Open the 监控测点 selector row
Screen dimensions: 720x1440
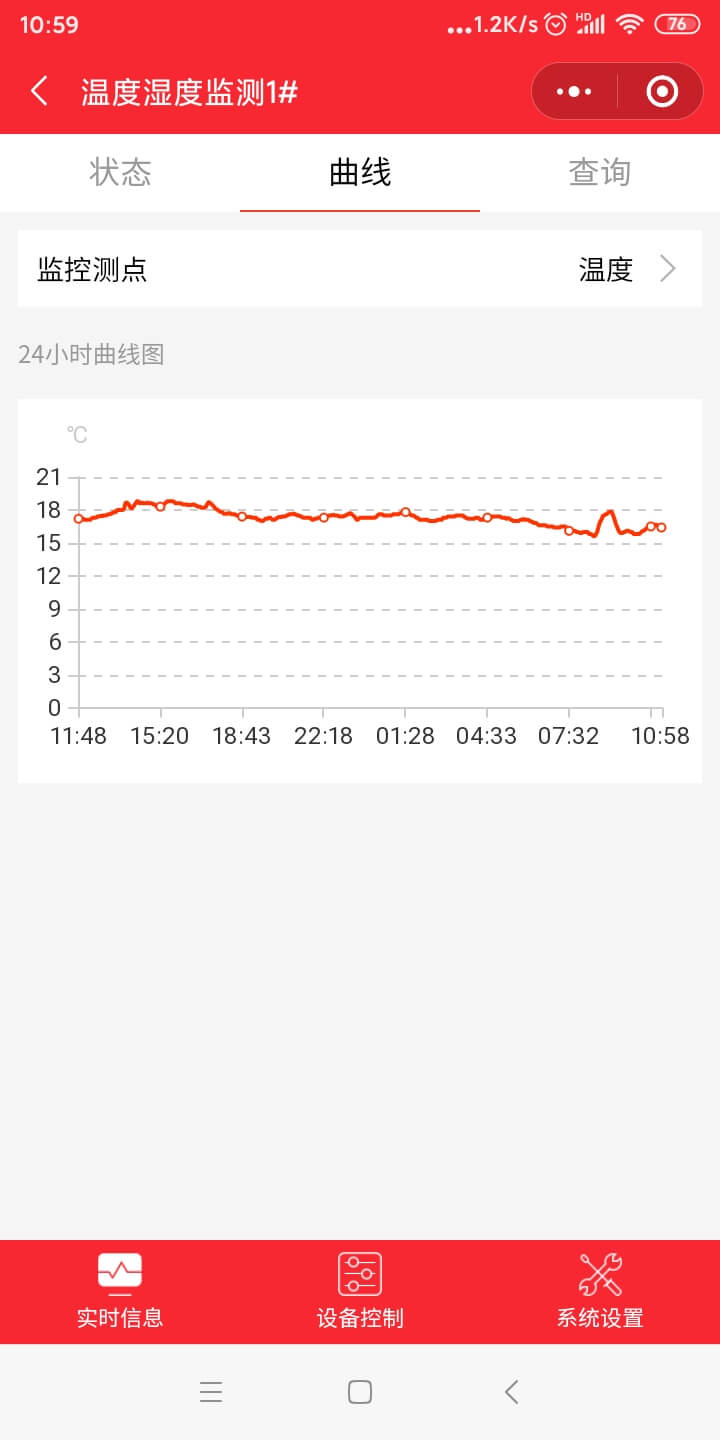pos(360,269)
